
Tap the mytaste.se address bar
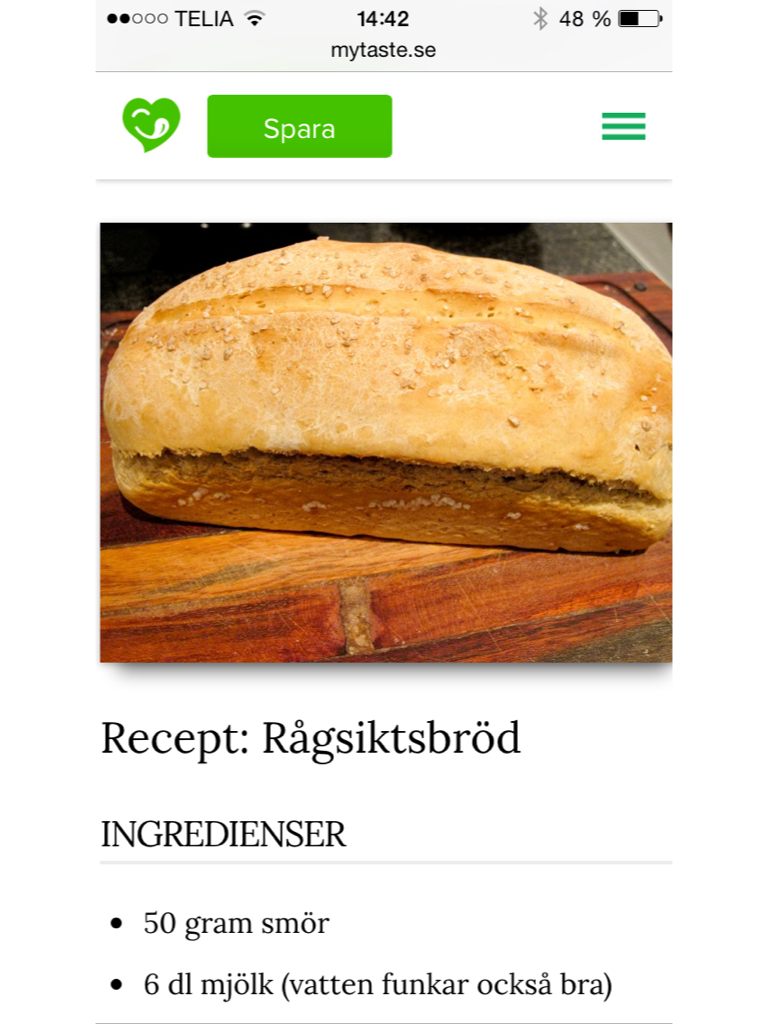pos(383,50)
